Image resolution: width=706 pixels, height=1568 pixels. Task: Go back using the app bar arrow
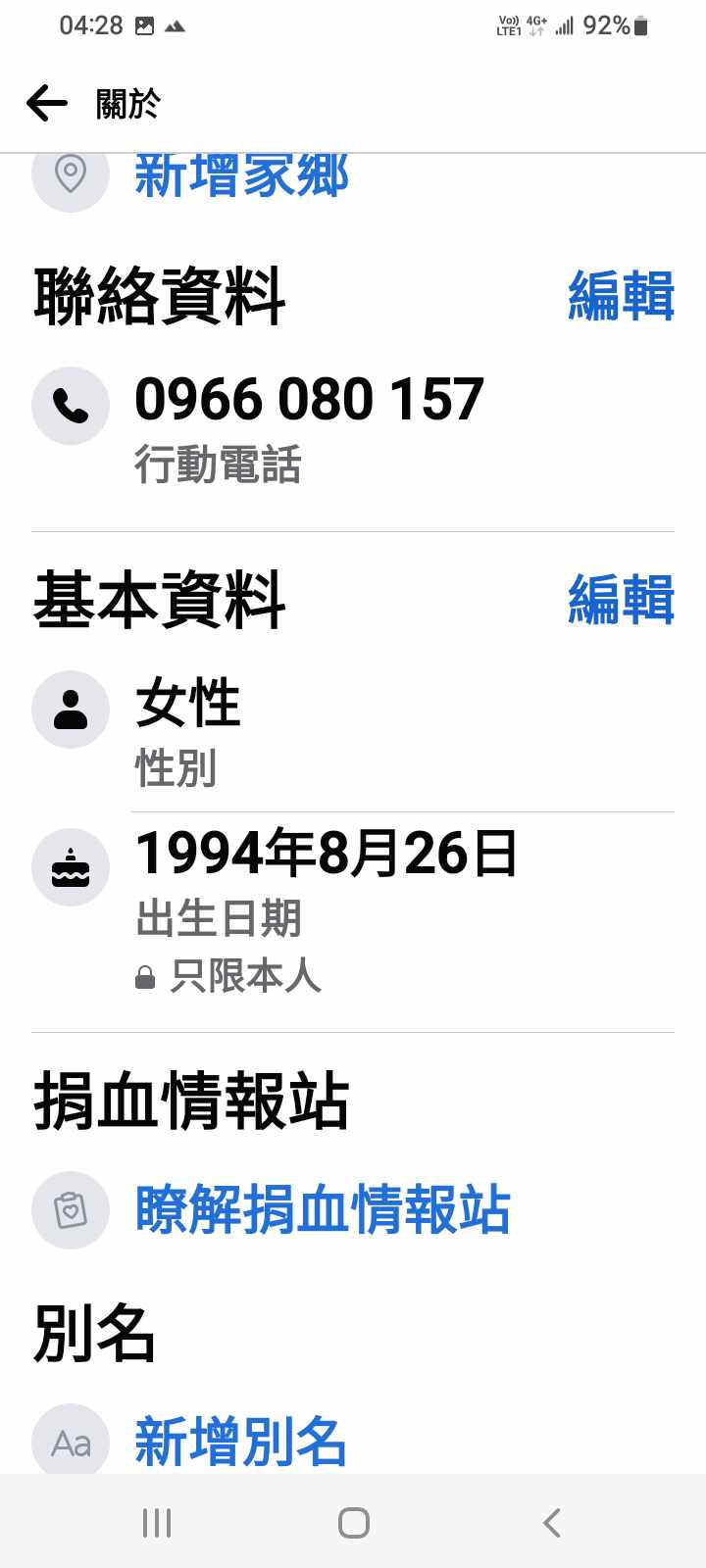tap(46, 103)
